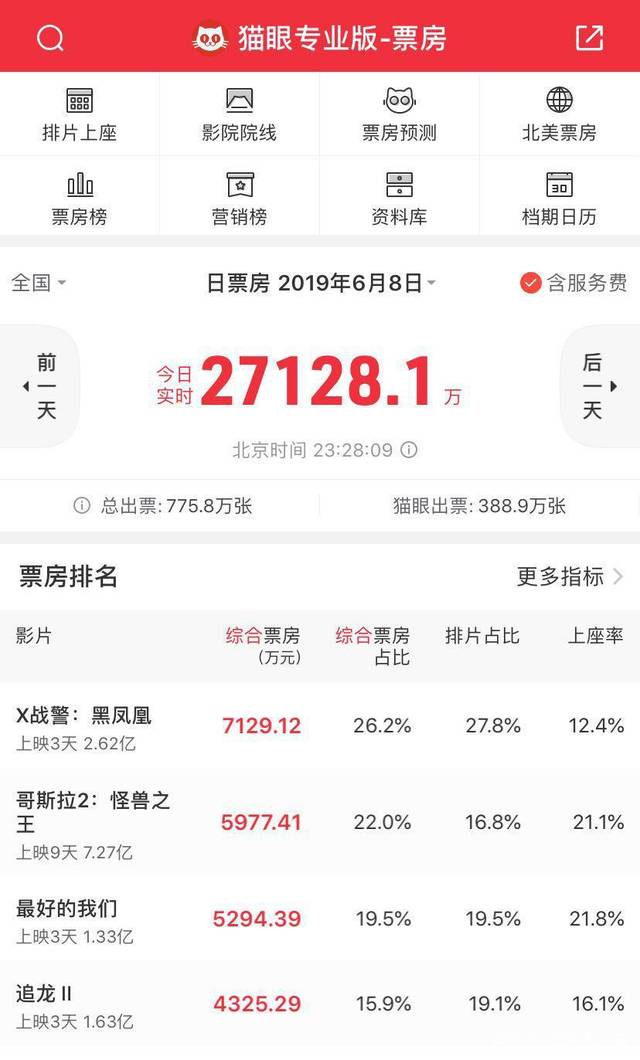
Task: Expand the 全国 region dropdown
Action: click(39, 283)
